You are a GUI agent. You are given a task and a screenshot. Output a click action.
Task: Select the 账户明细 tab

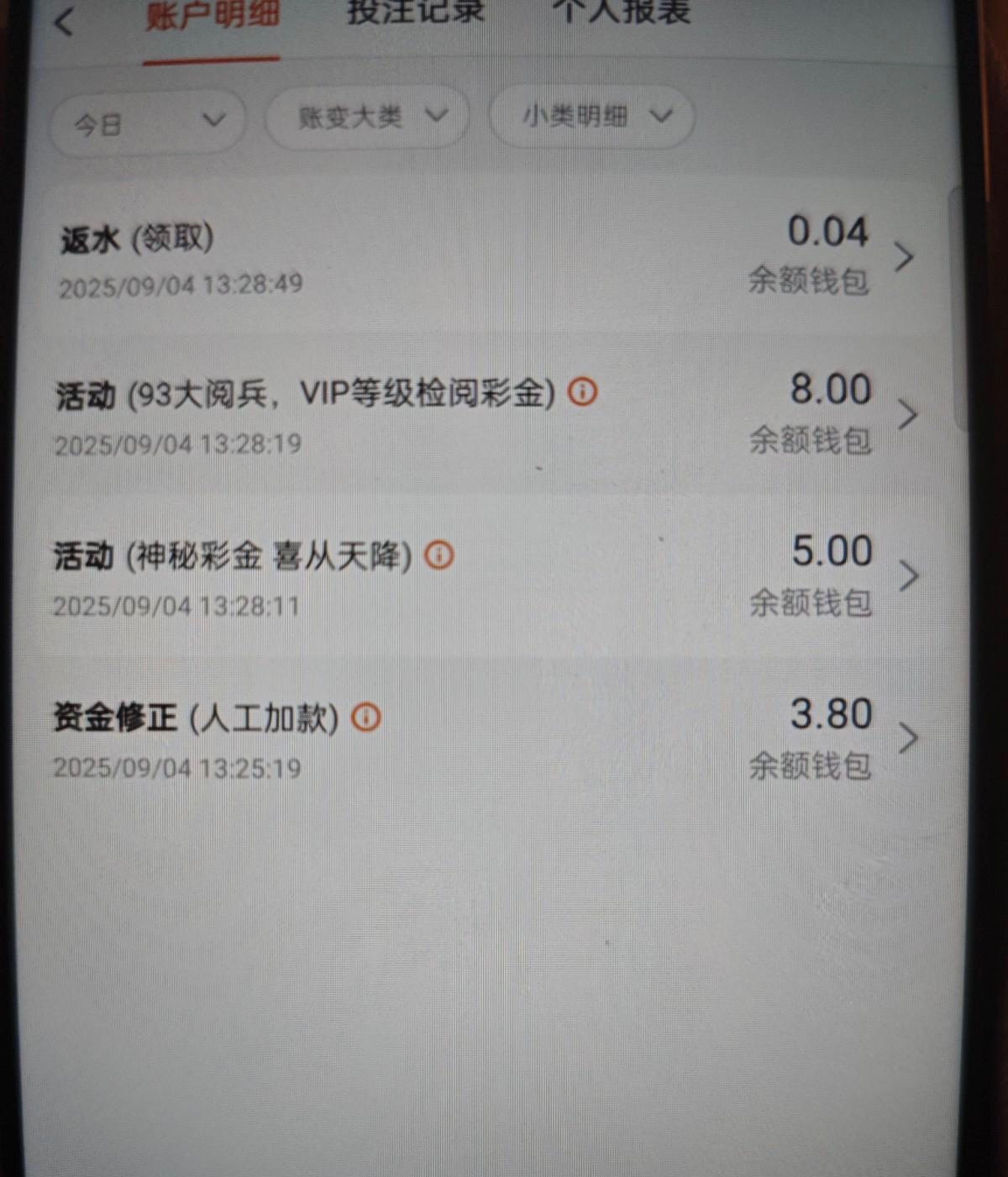pos(213,15)
